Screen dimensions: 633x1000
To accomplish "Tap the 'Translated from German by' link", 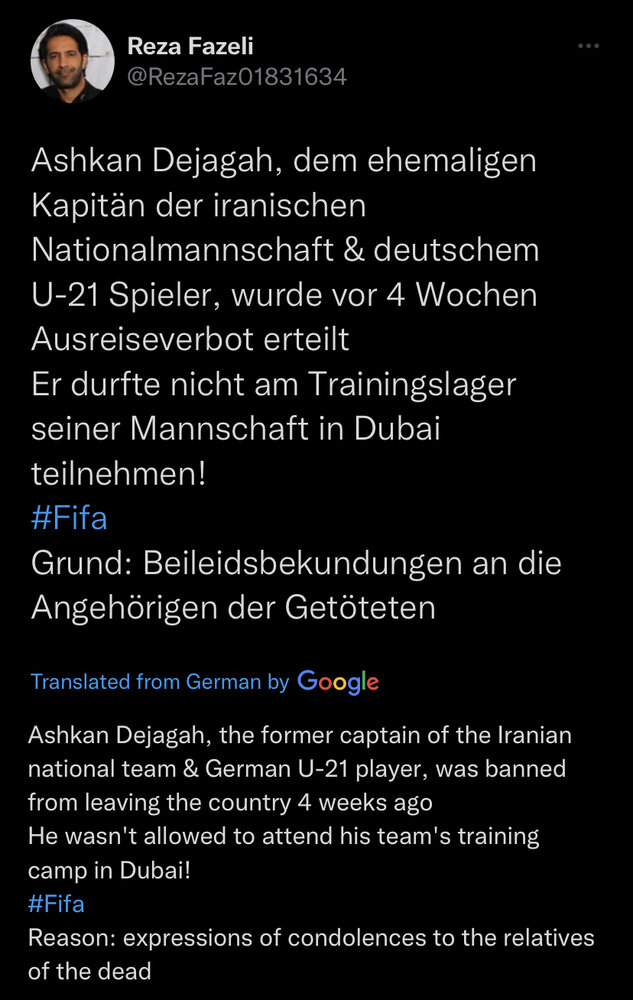I will (160, 682).
